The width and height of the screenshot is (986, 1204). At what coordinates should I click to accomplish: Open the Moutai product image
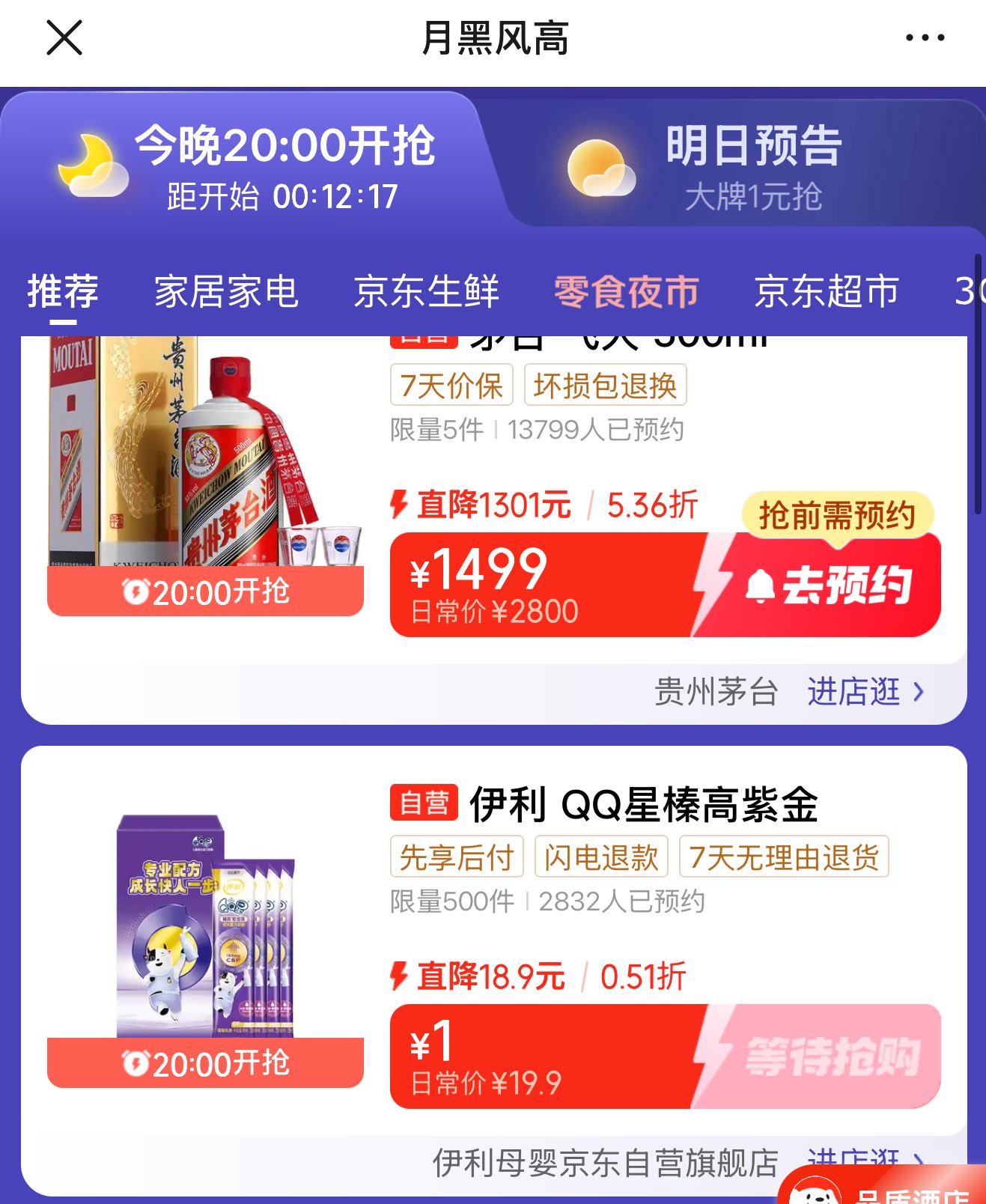(204, 457)
